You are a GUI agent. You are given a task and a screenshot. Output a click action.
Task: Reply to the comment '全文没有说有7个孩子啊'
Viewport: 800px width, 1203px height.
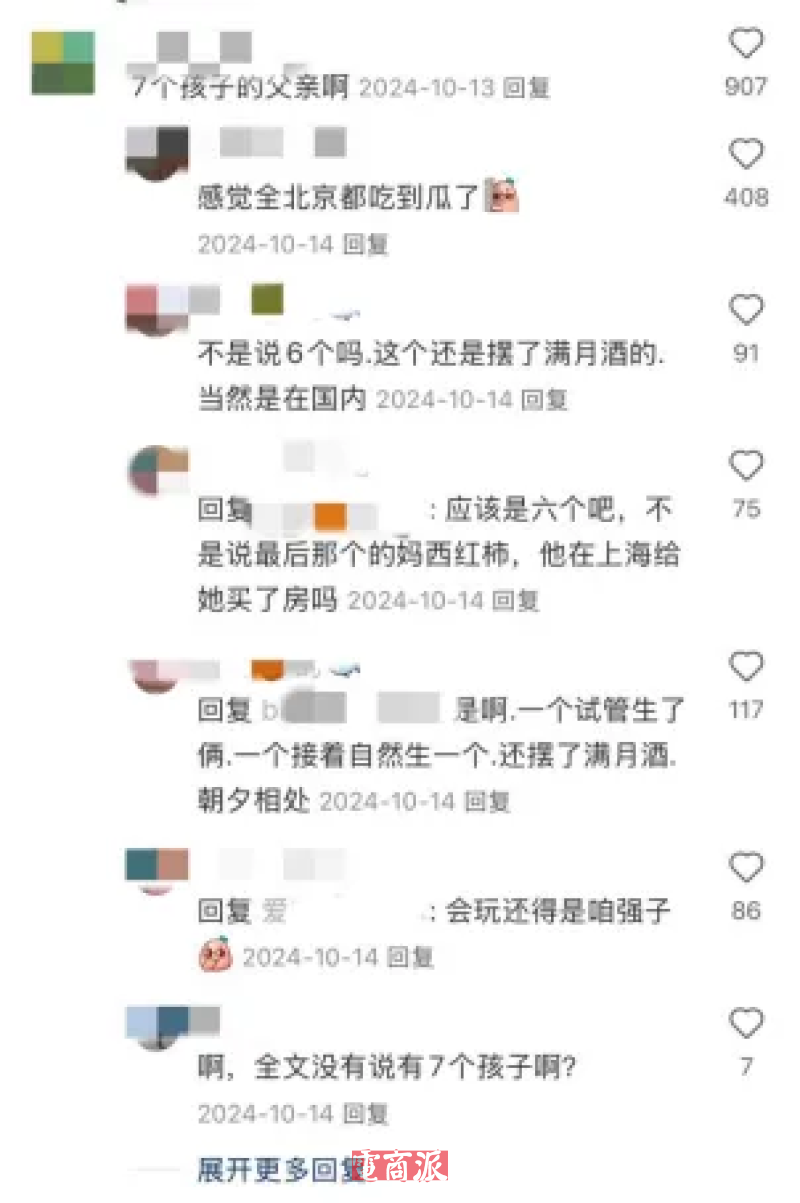365,1114
